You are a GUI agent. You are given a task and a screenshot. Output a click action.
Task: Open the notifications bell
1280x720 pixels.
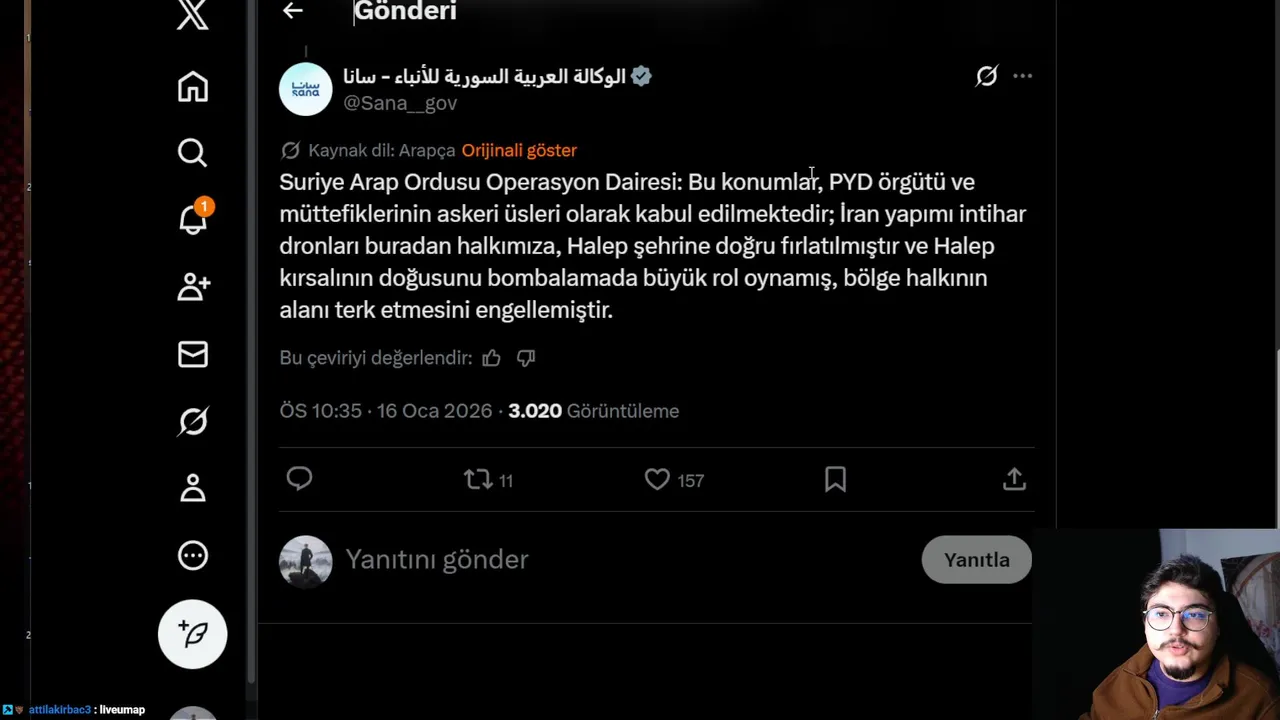pyautogui.click(x=193, y=219)
